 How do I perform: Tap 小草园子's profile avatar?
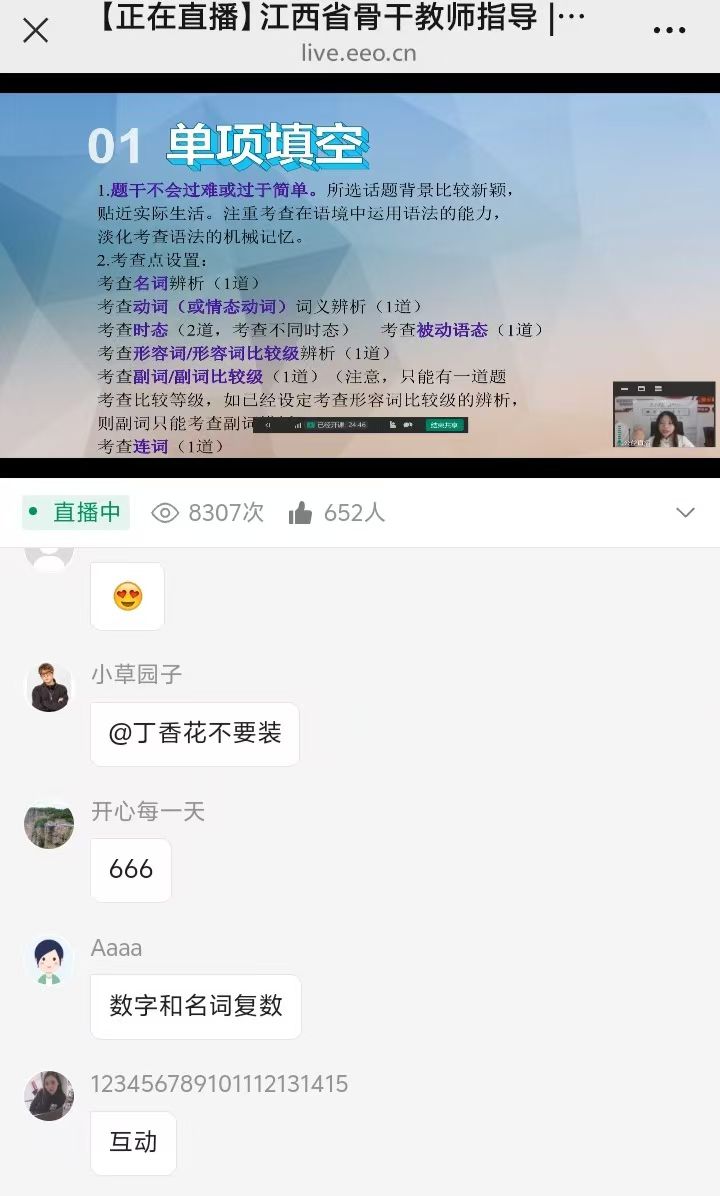(48, 687)
